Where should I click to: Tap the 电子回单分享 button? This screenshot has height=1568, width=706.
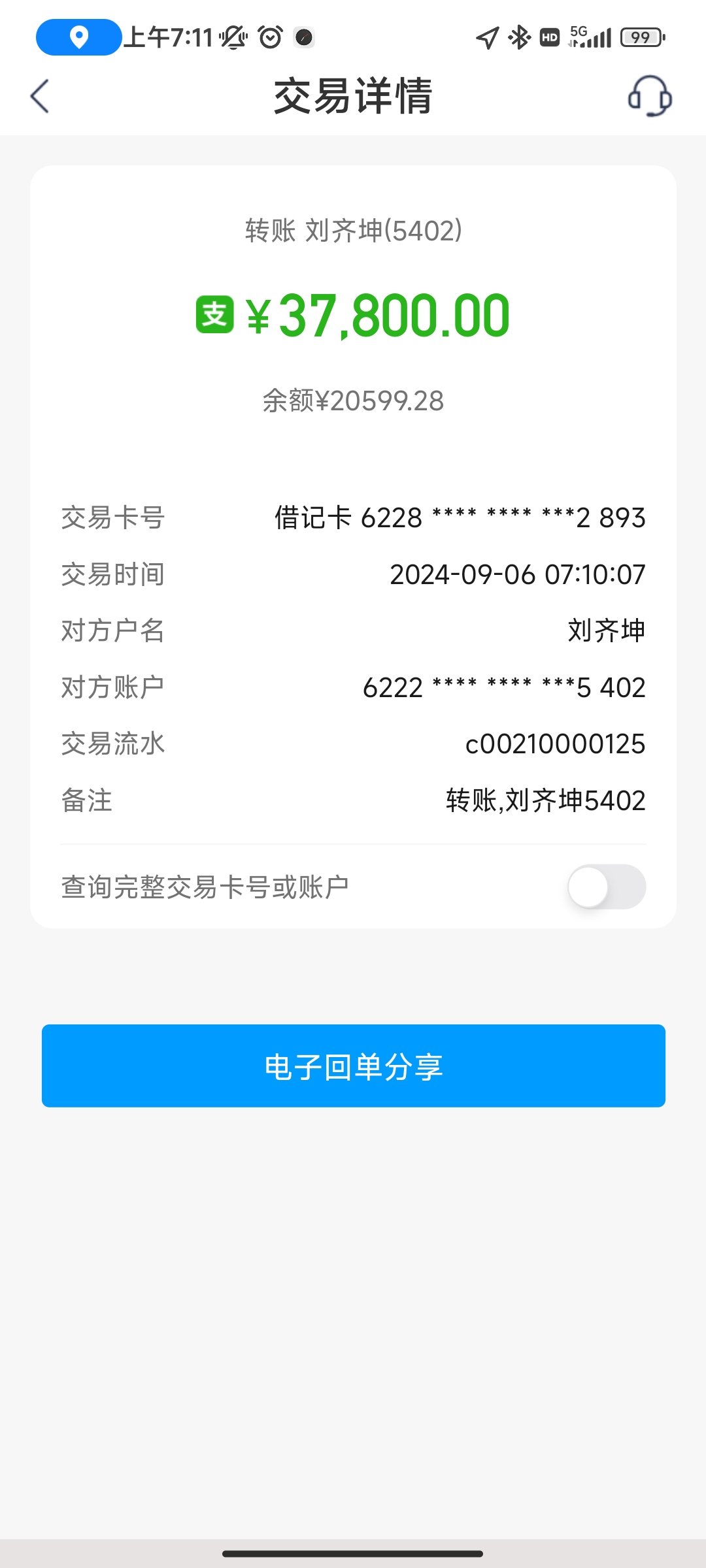coord(354,1066)
